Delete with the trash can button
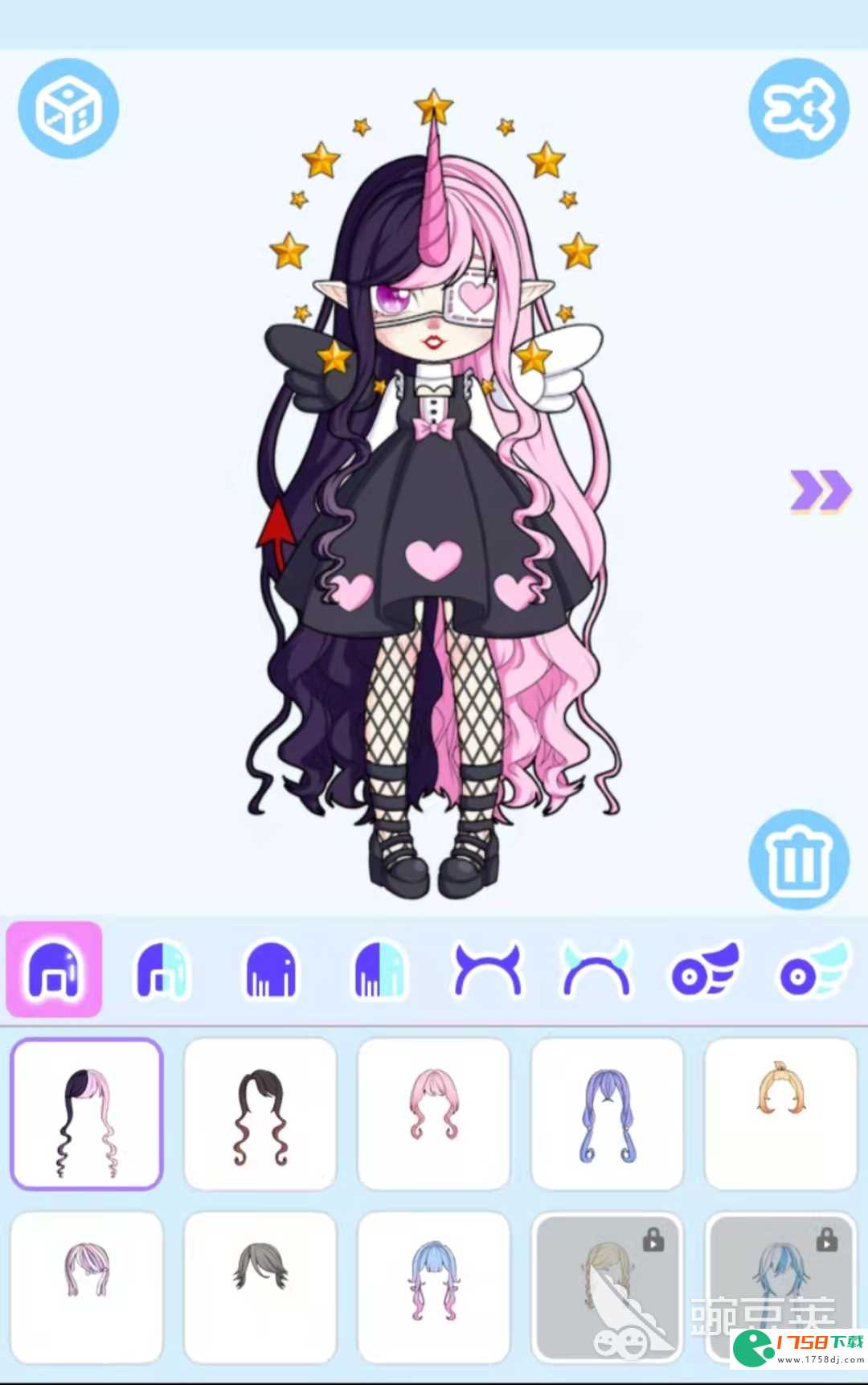This screenshot has height=1385, width=868. click(798, 859)
